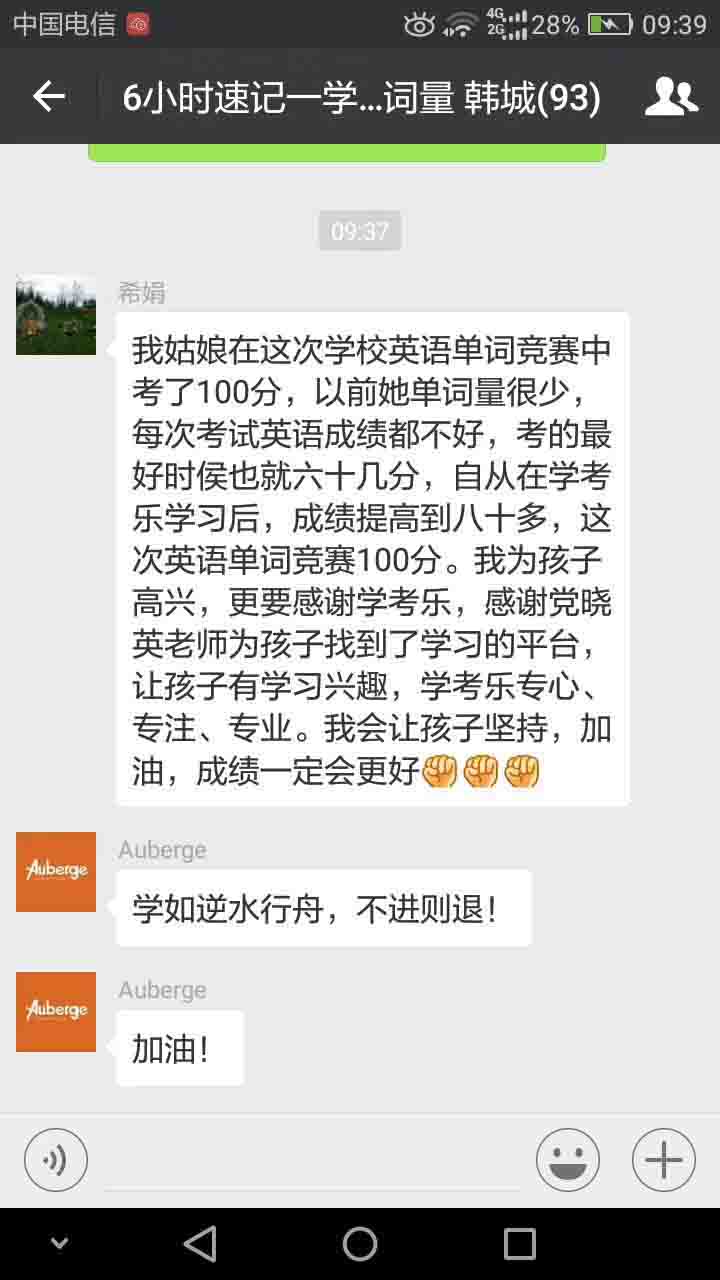The width and height of the screenshot is (720, 1280).
Task: Open the plus attachment menu
Action: (x=663, y=1160)
